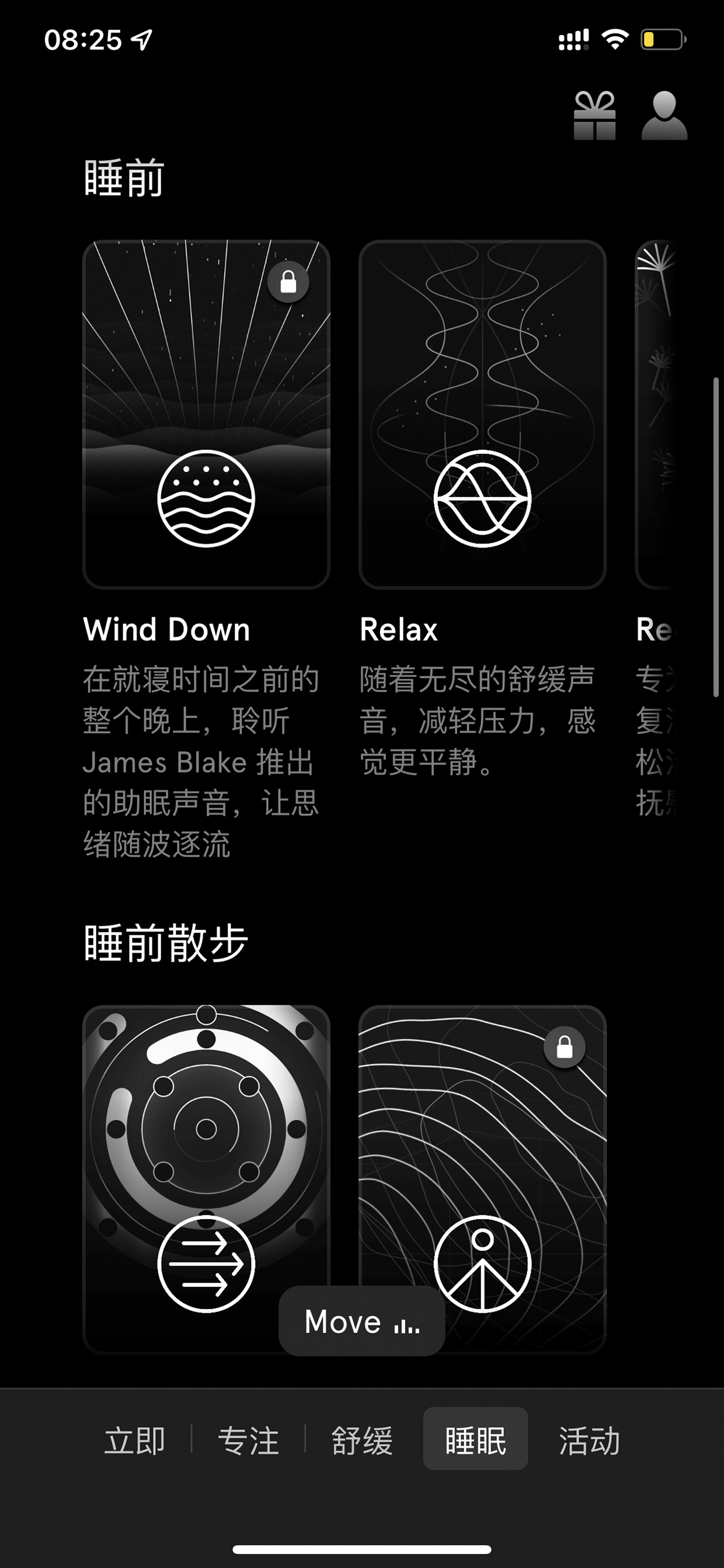Open the arrows walk card under 睡前散步
Screen dimensions: 724x1568
pos(206,1179)
